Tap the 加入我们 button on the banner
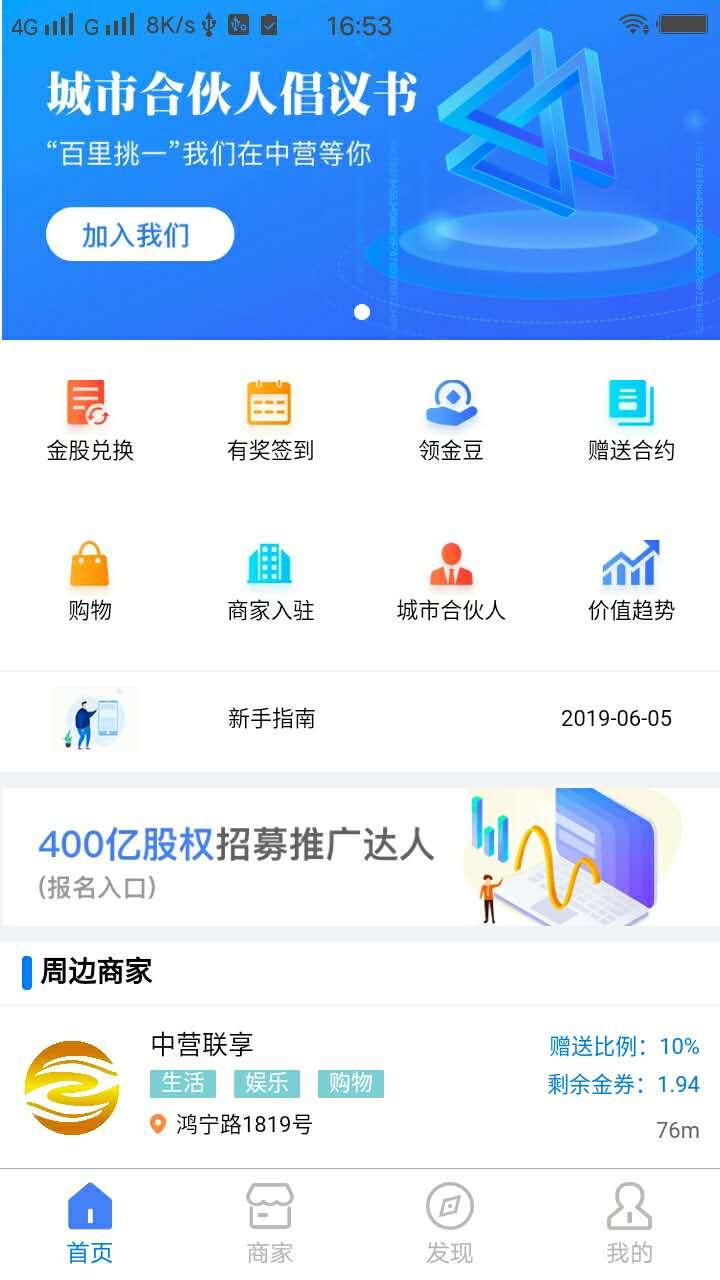Viewport: 720px width, 1280px height. point(139,235)
